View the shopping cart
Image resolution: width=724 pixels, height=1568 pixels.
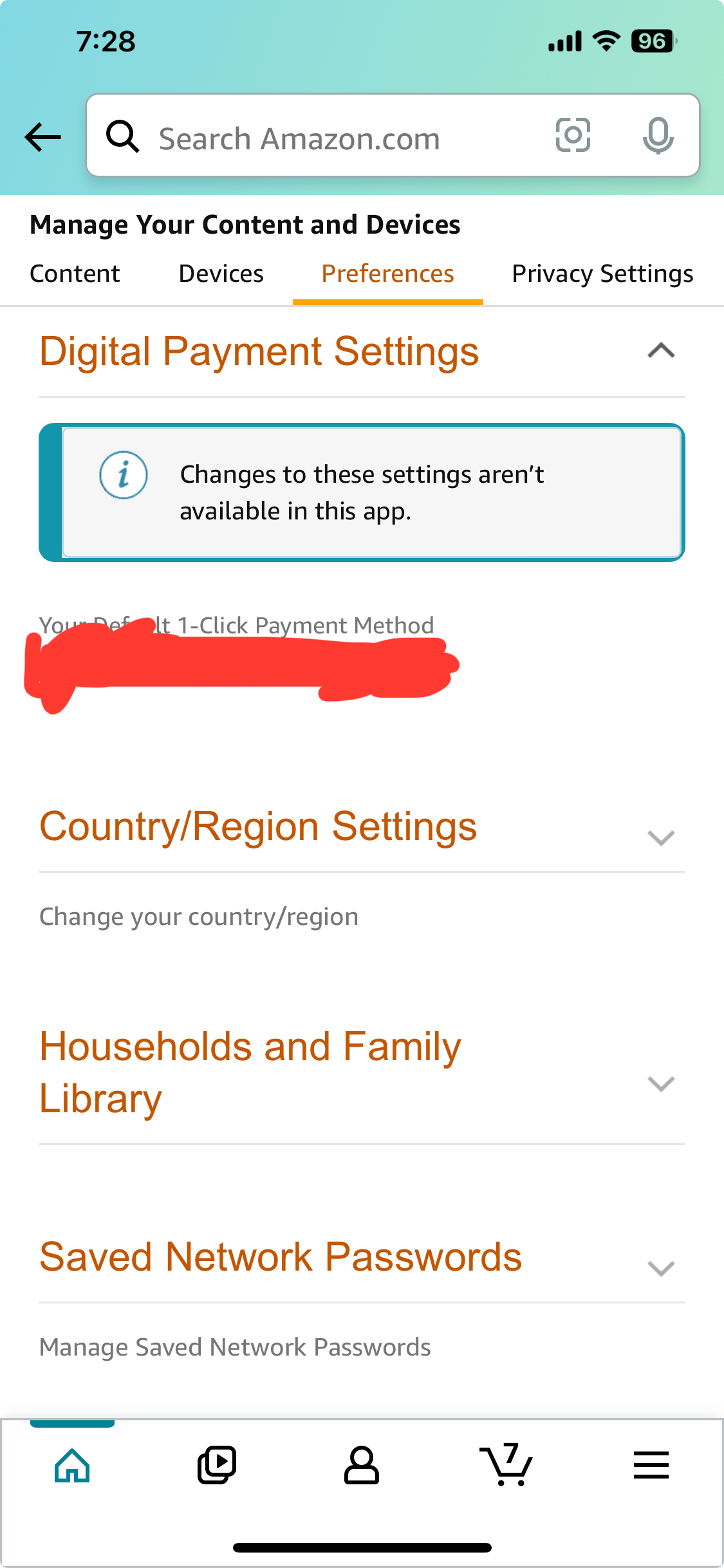coord(506,1466)
